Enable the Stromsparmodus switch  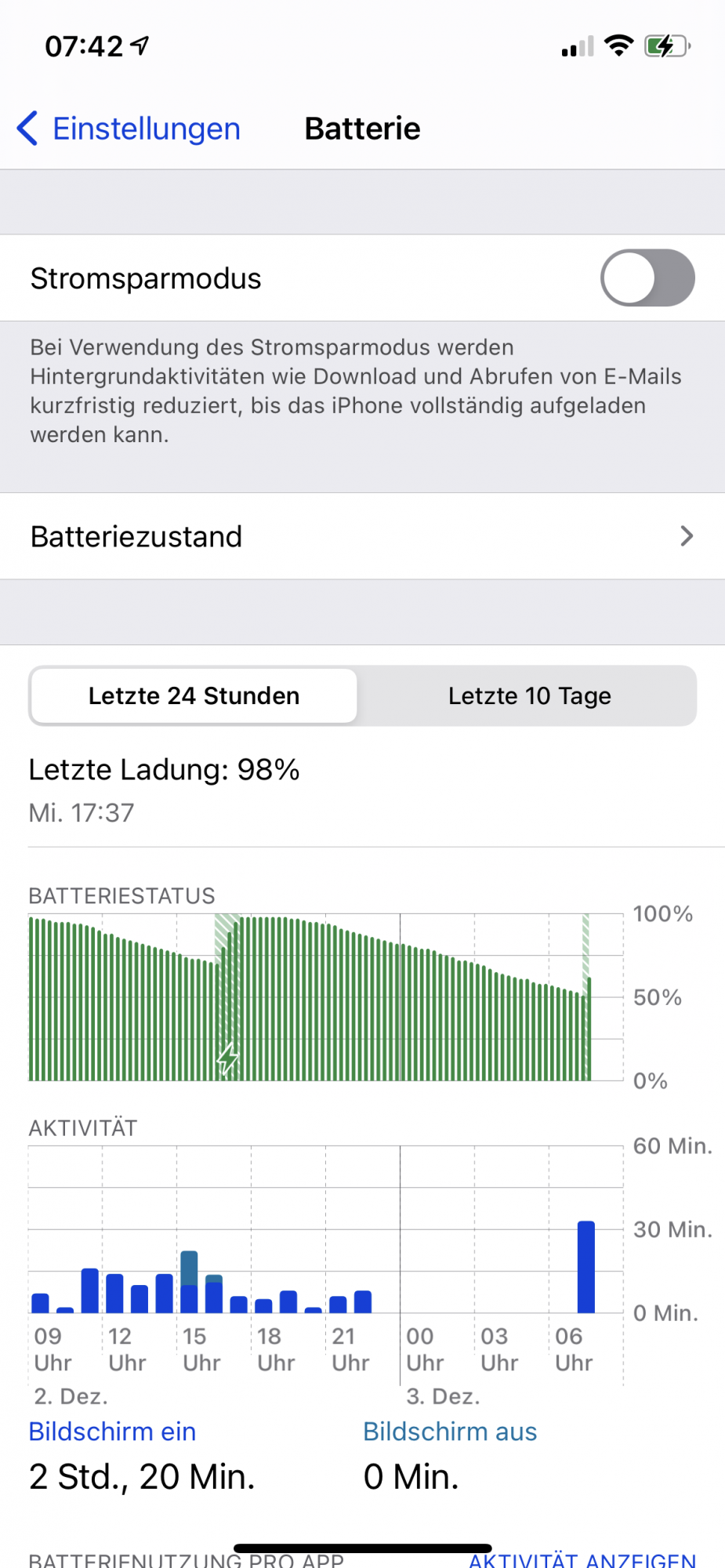(x=647, y=278)
